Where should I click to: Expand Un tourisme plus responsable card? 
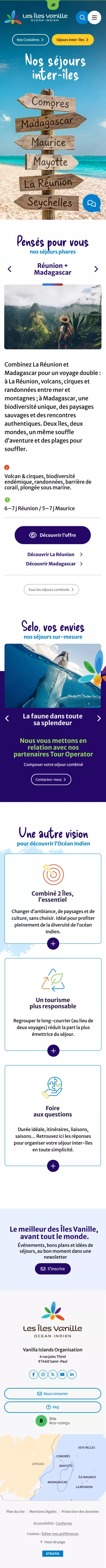tap(53, 1050)
